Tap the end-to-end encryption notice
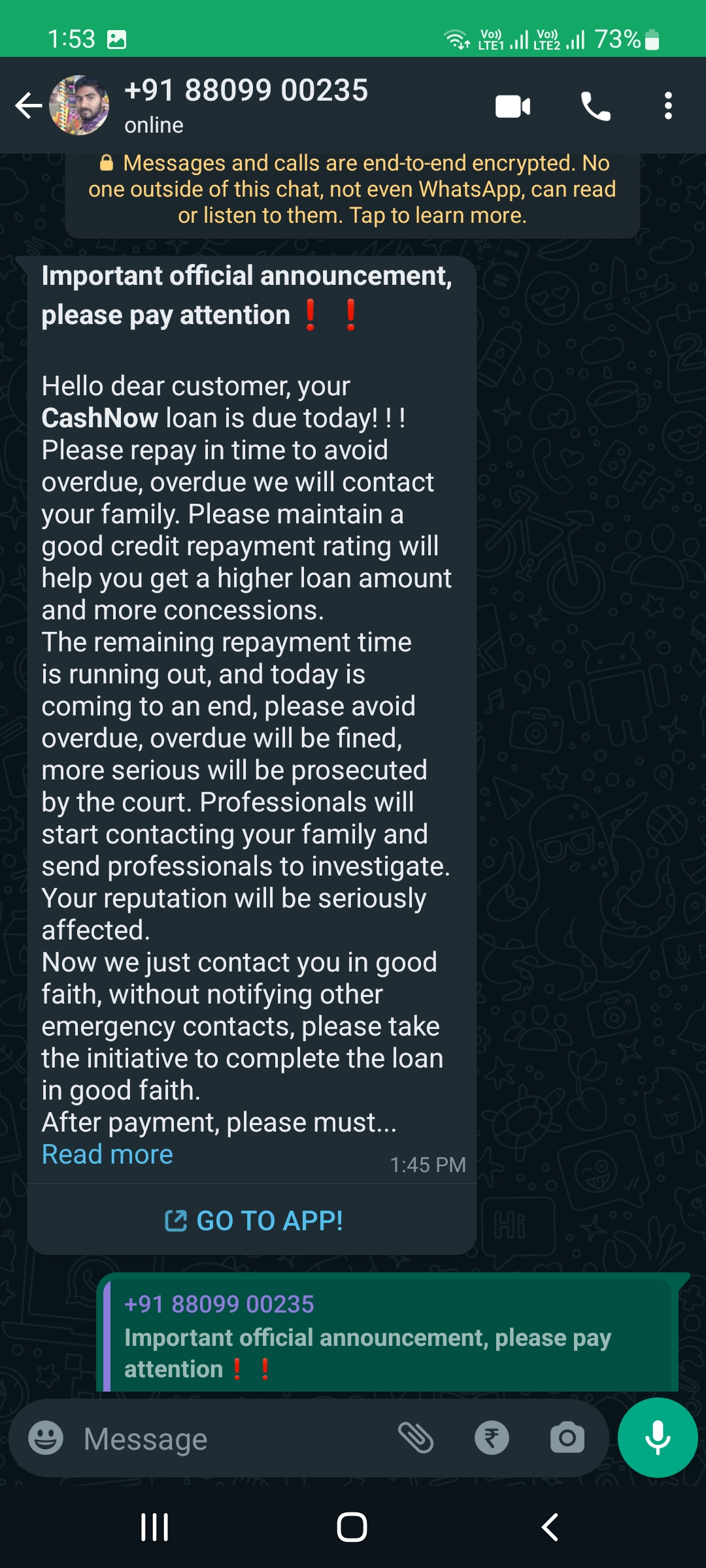This screenshot has height=1568, width=706. pos(352,189)
